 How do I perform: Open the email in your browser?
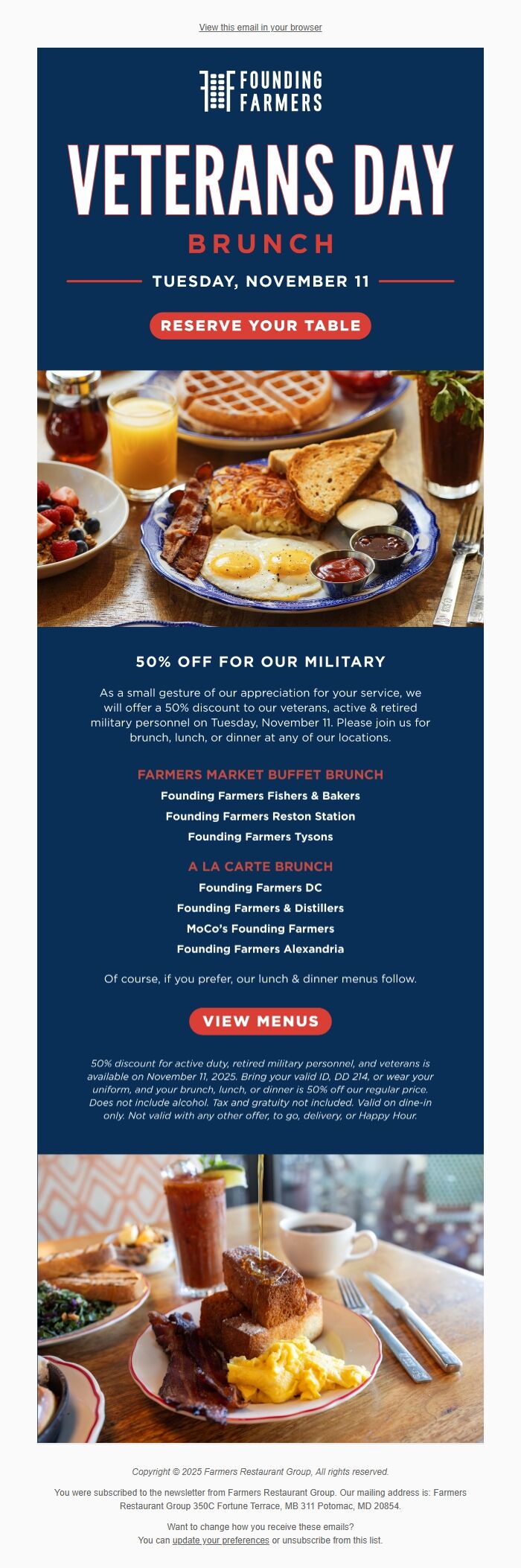coord(260,28)
